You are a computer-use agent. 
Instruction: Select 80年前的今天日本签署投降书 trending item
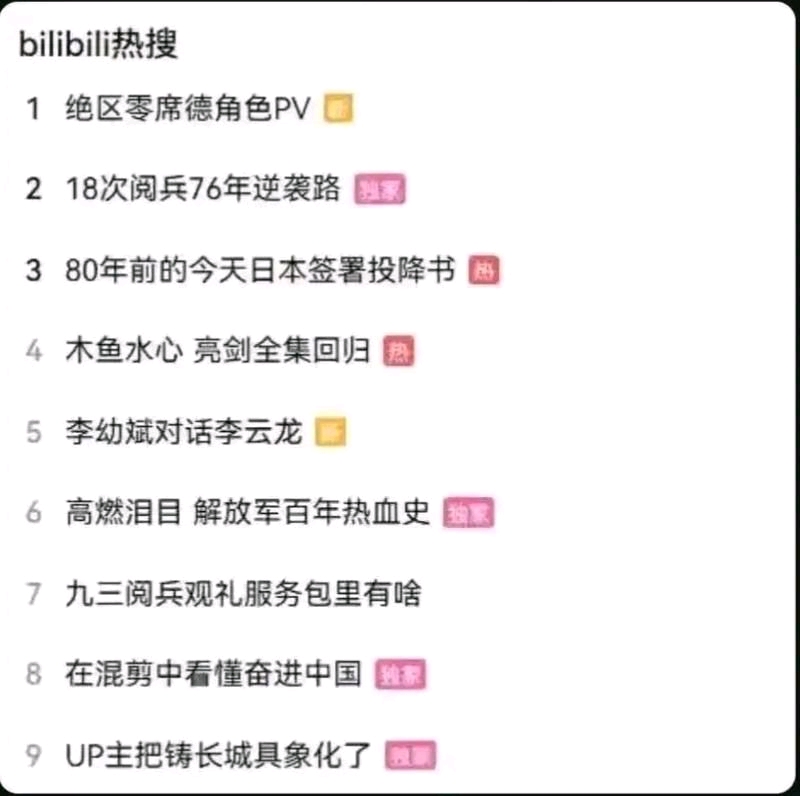(260, 270)
